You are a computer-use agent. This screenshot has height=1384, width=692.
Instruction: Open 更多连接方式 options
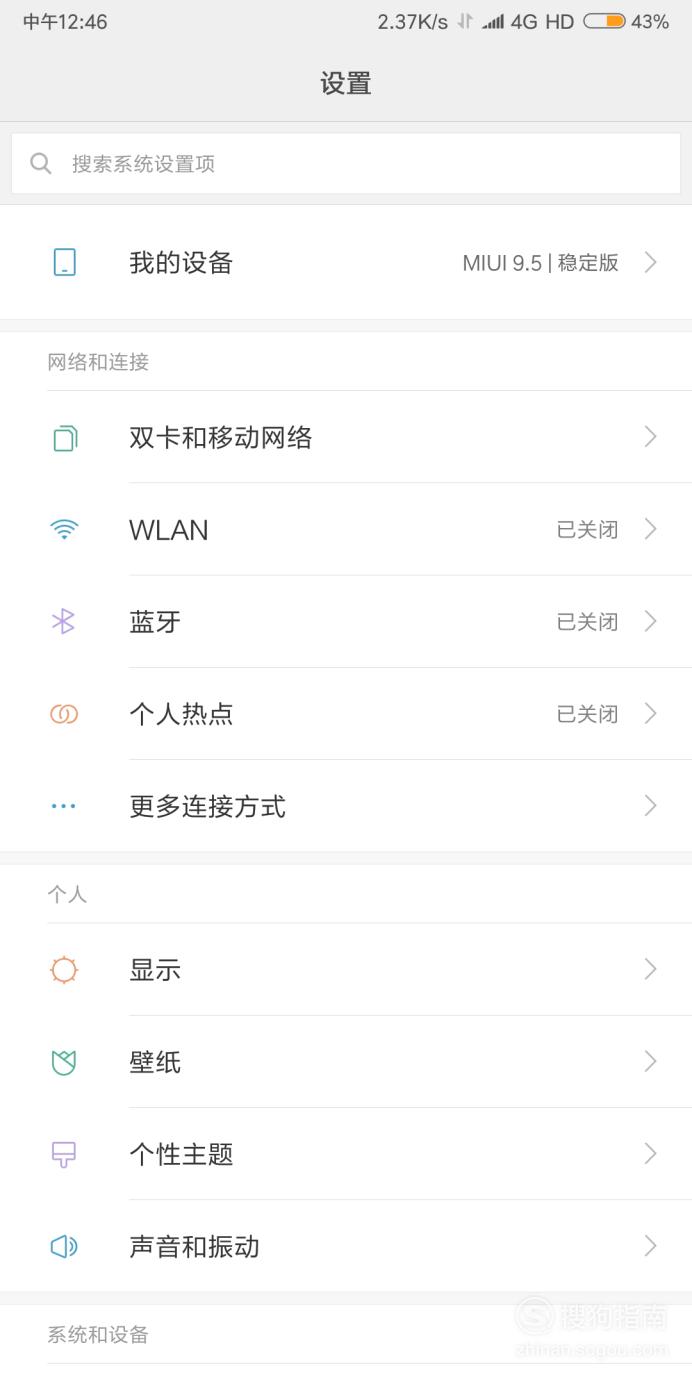346,806
